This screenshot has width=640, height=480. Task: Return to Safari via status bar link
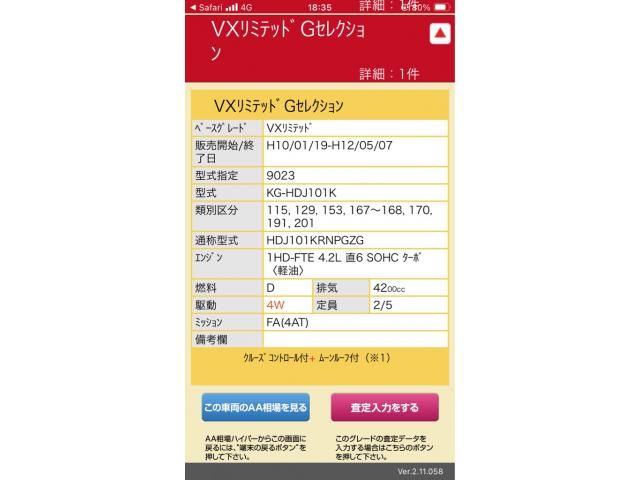208,7
